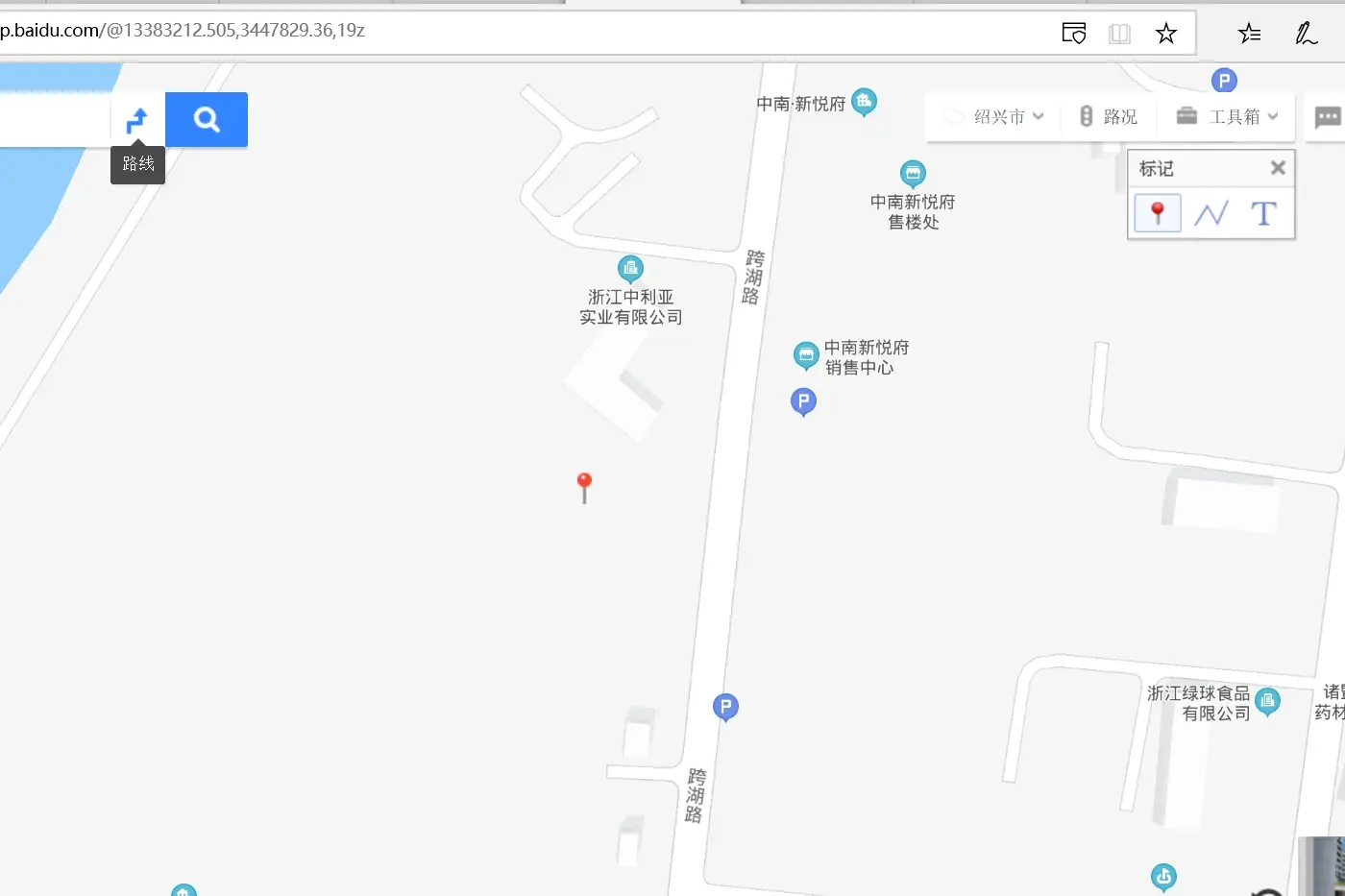1345x896 pixels.
Task: Select the line drawing marker tool
Action: pos(1210,213)
